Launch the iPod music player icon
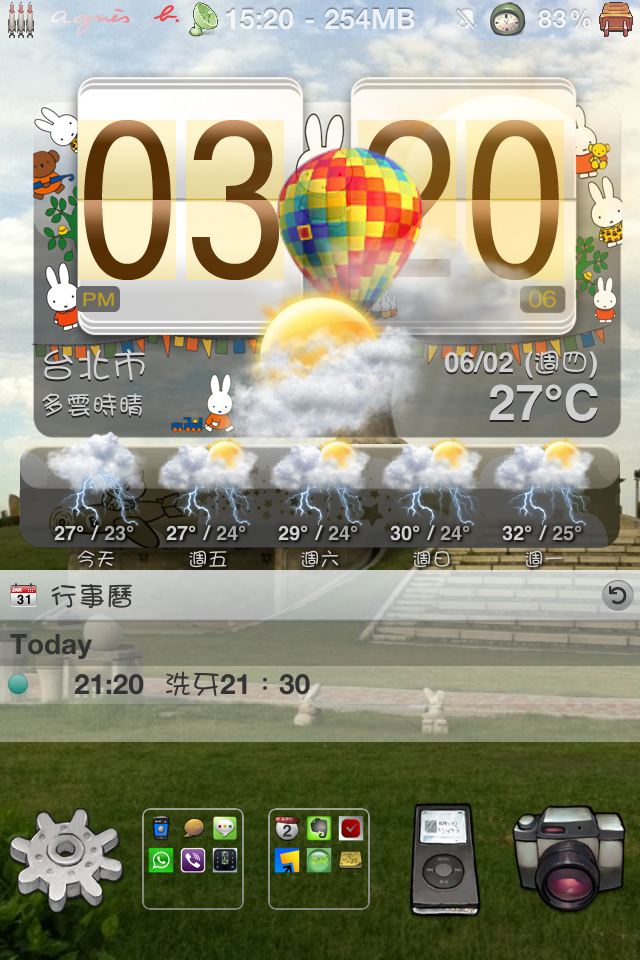 [x=445, y=858]
